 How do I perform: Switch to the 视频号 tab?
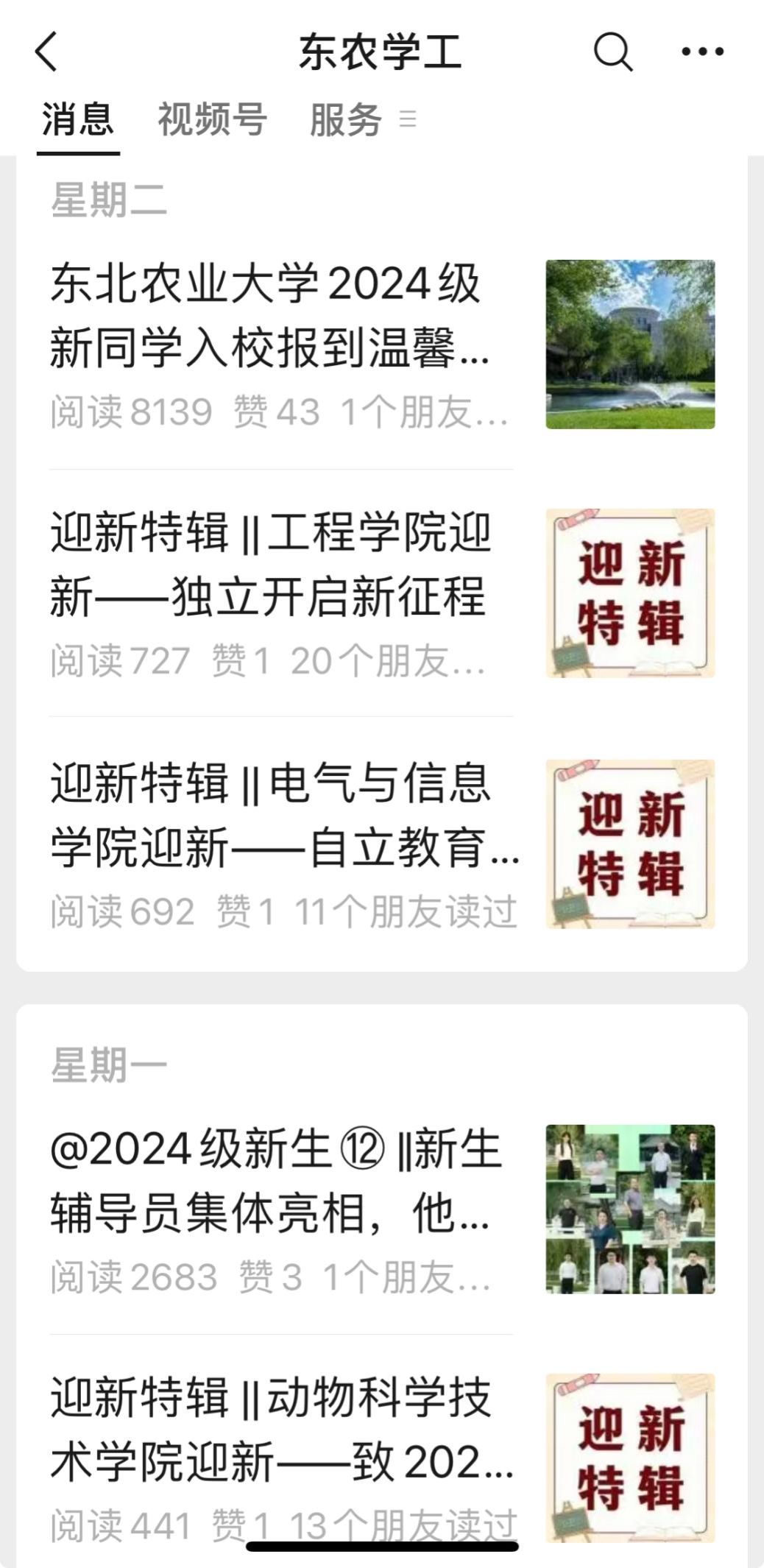pos(210,120)
